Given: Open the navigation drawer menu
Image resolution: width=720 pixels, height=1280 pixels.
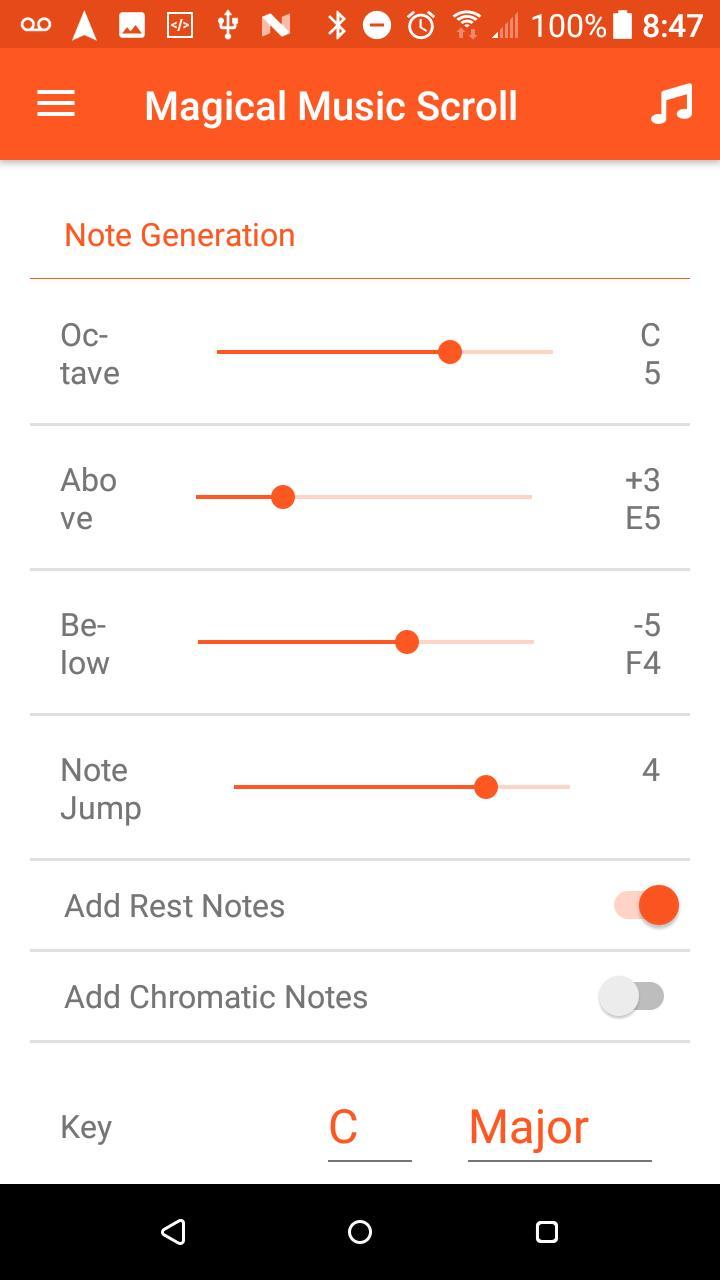Looking at the screenshot, I should click(55, 103).
